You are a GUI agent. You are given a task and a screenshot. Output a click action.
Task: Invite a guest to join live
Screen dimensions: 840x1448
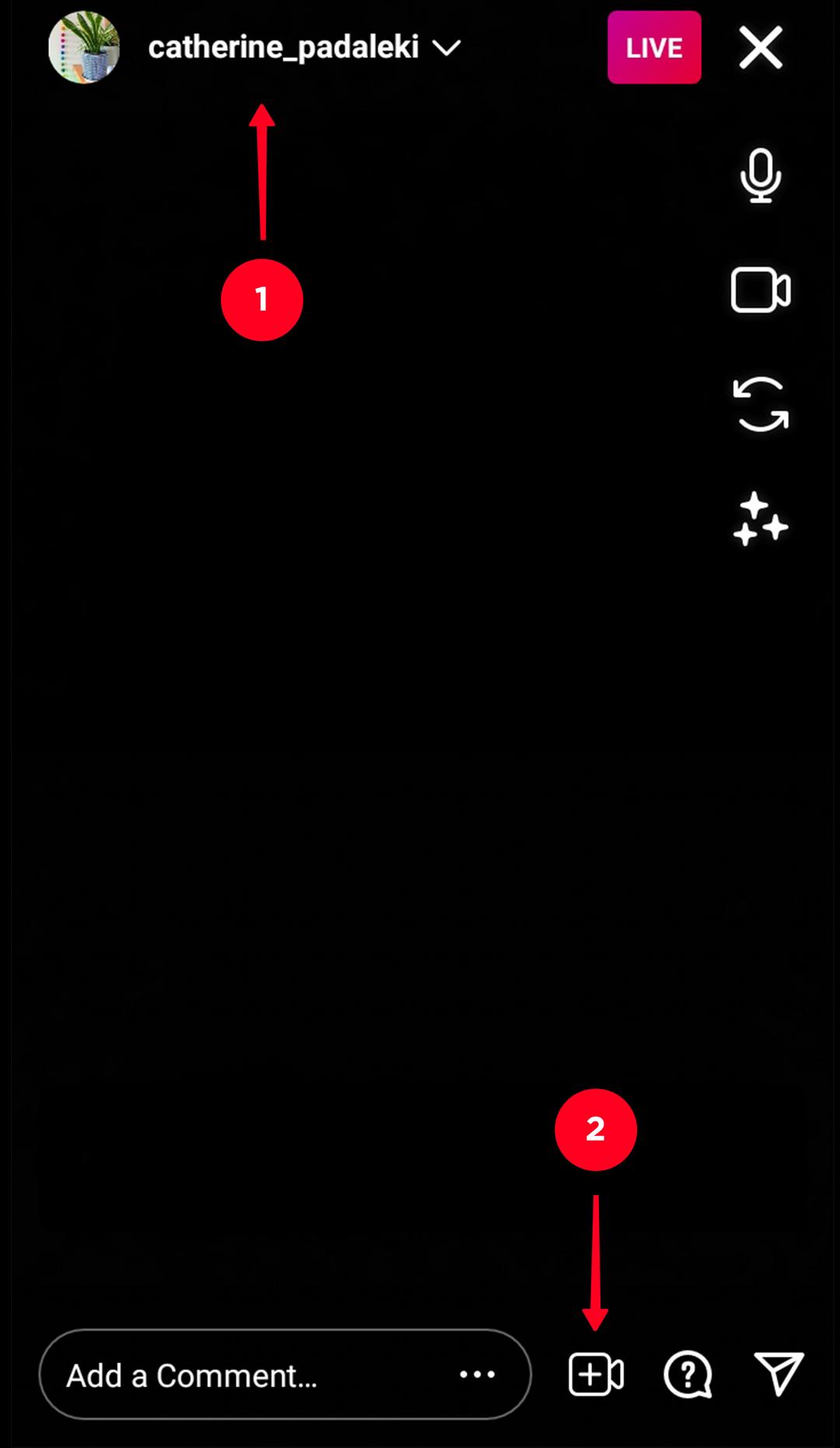596,1374
